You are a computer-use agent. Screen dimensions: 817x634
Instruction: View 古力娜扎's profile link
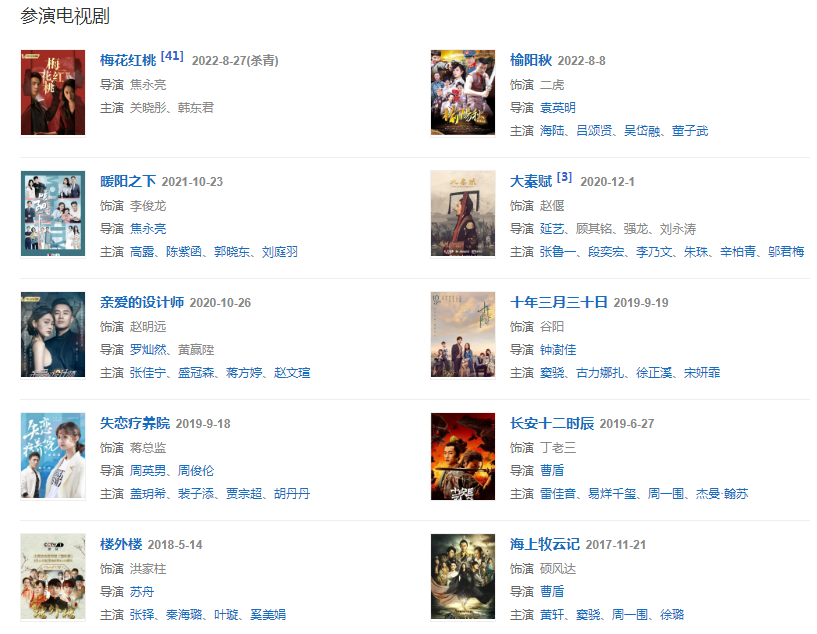pyautogui.click(x=601, y=373)
